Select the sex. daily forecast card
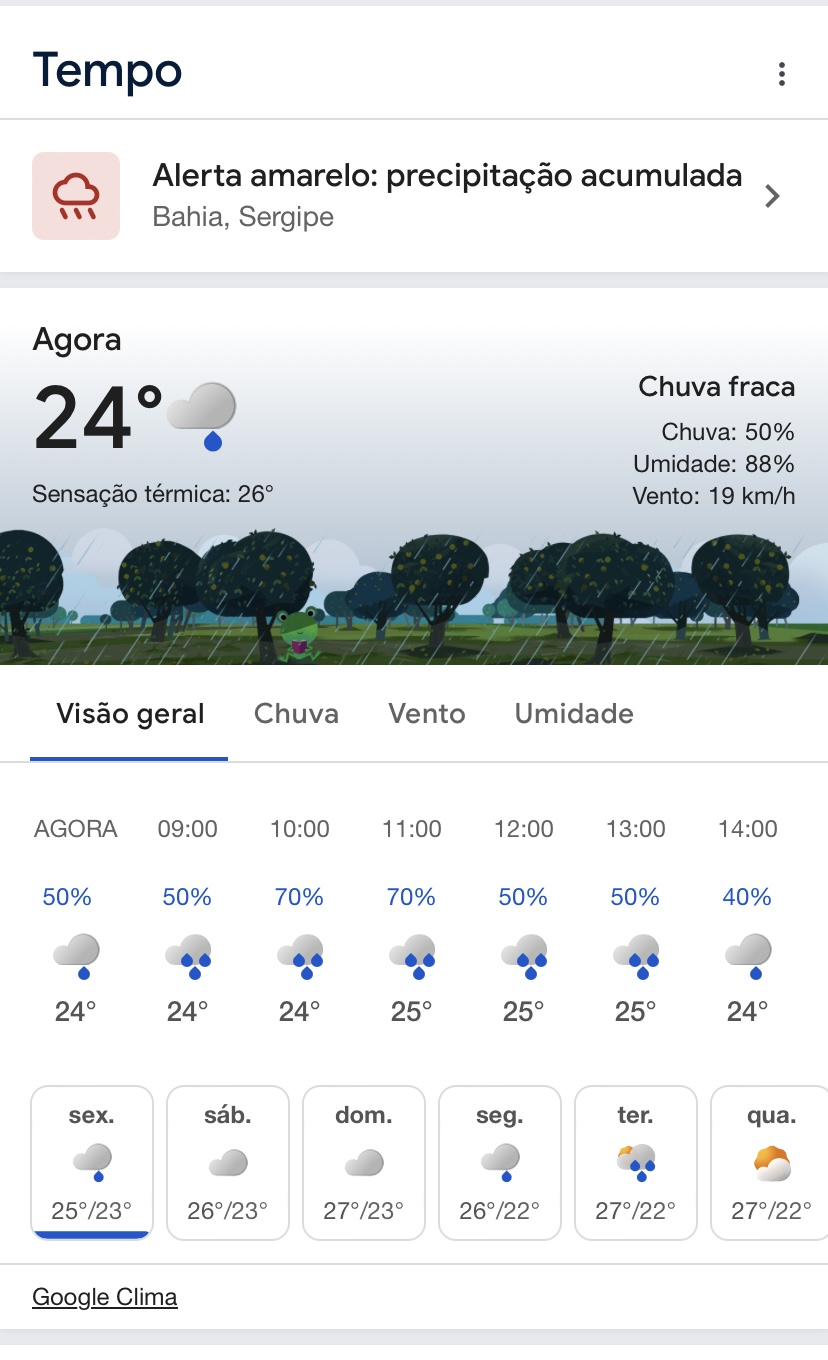 (x=92, y=1162)
